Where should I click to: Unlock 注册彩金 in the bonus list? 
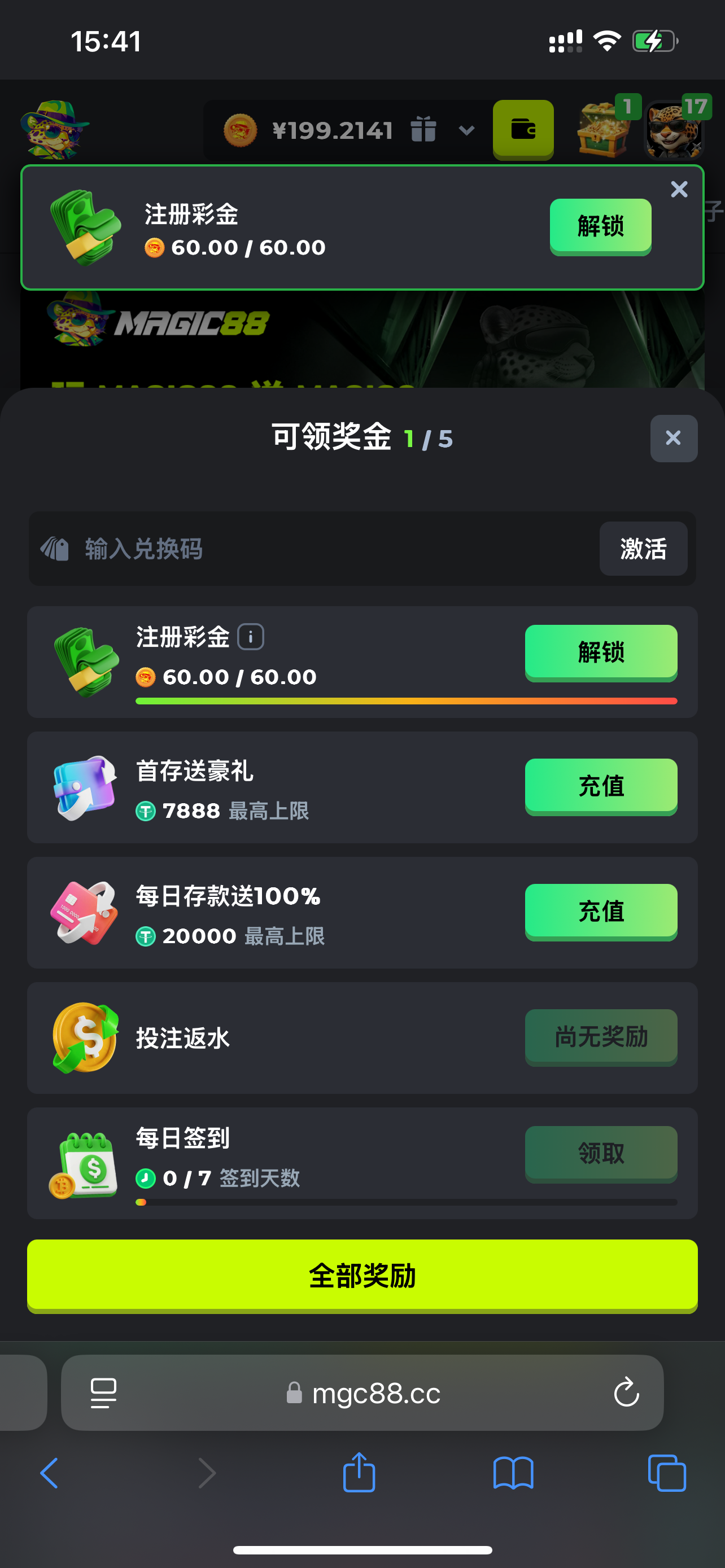pyautogui.click(x=600, y=652)
